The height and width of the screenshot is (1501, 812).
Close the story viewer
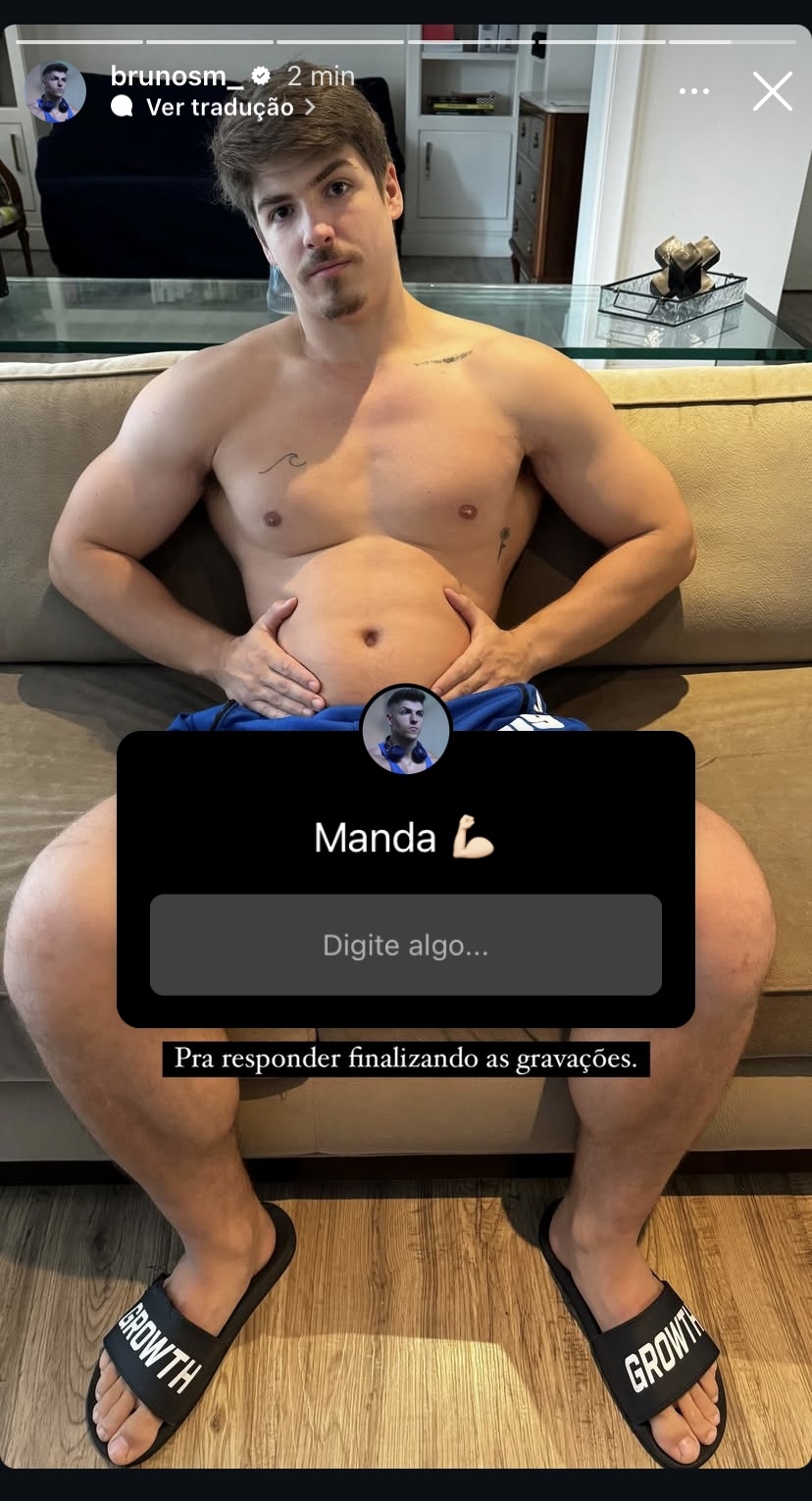click(772, 92)
